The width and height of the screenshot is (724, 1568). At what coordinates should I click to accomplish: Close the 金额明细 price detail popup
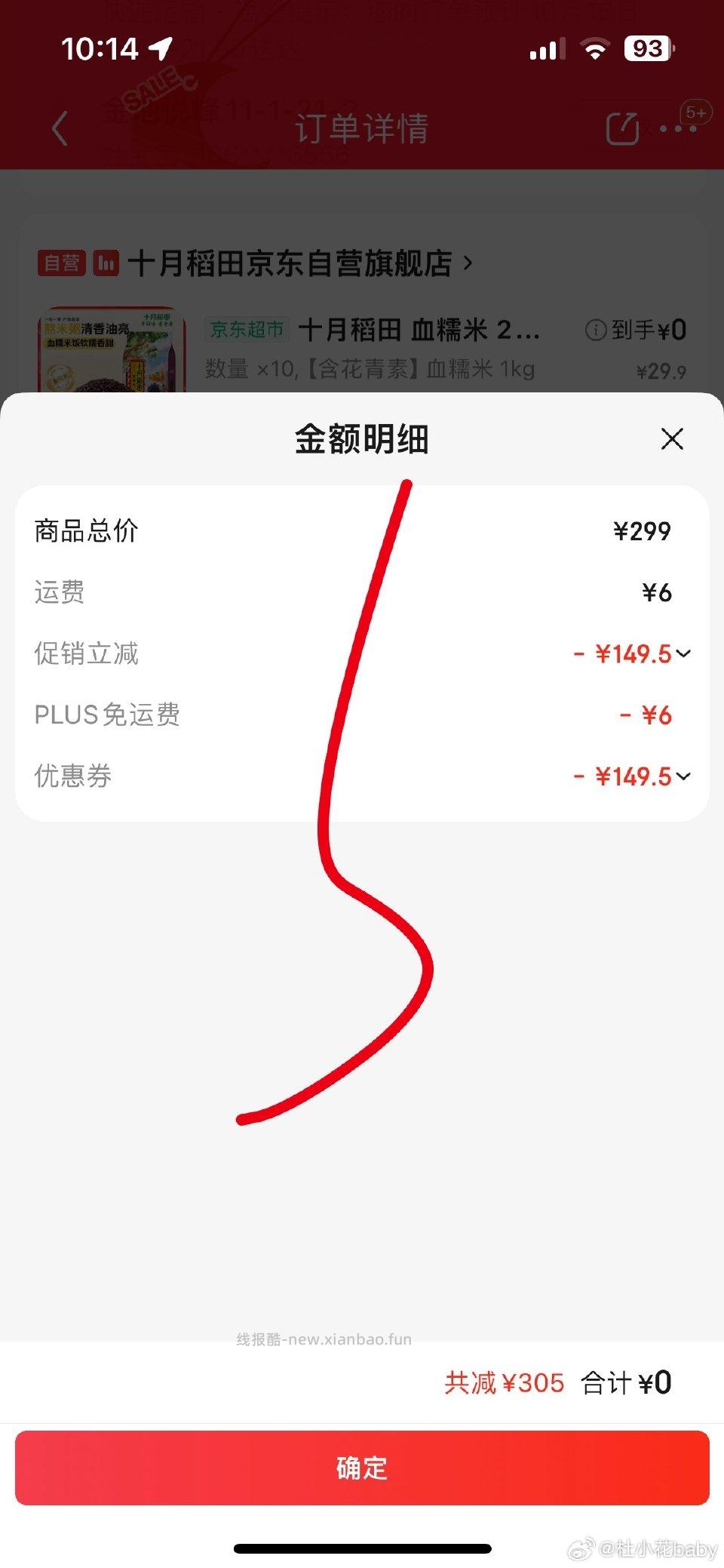pos(671,439)
